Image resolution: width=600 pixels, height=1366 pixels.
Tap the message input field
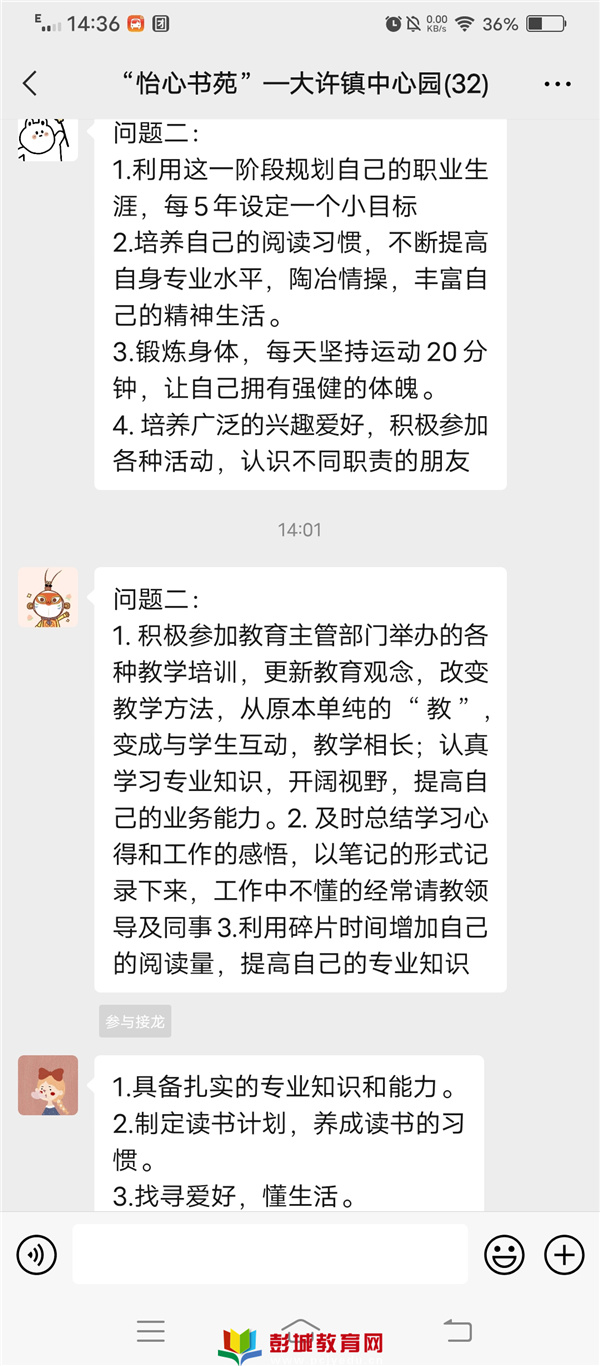(270, 1254)
